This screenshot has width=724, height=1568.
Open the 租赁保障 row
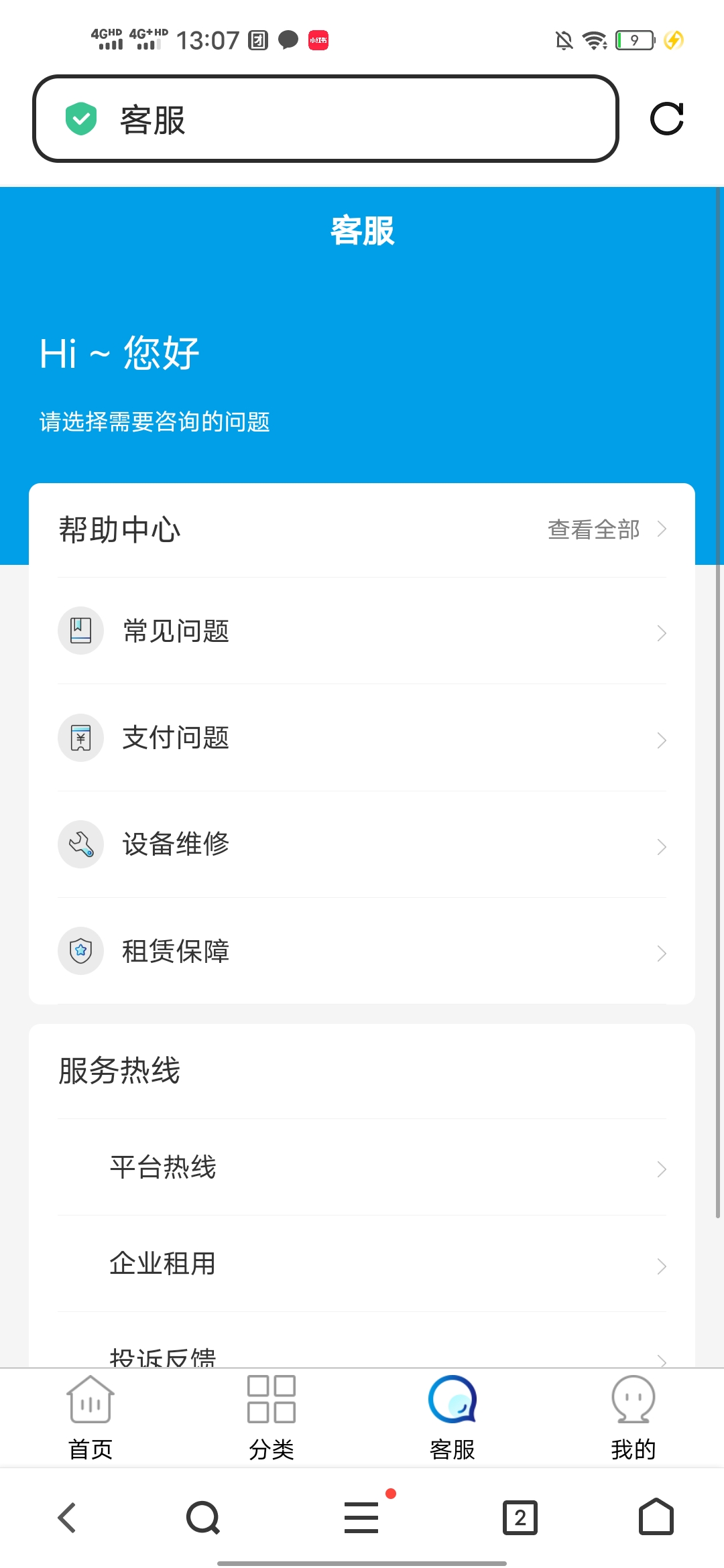click(x=362, y=951)
